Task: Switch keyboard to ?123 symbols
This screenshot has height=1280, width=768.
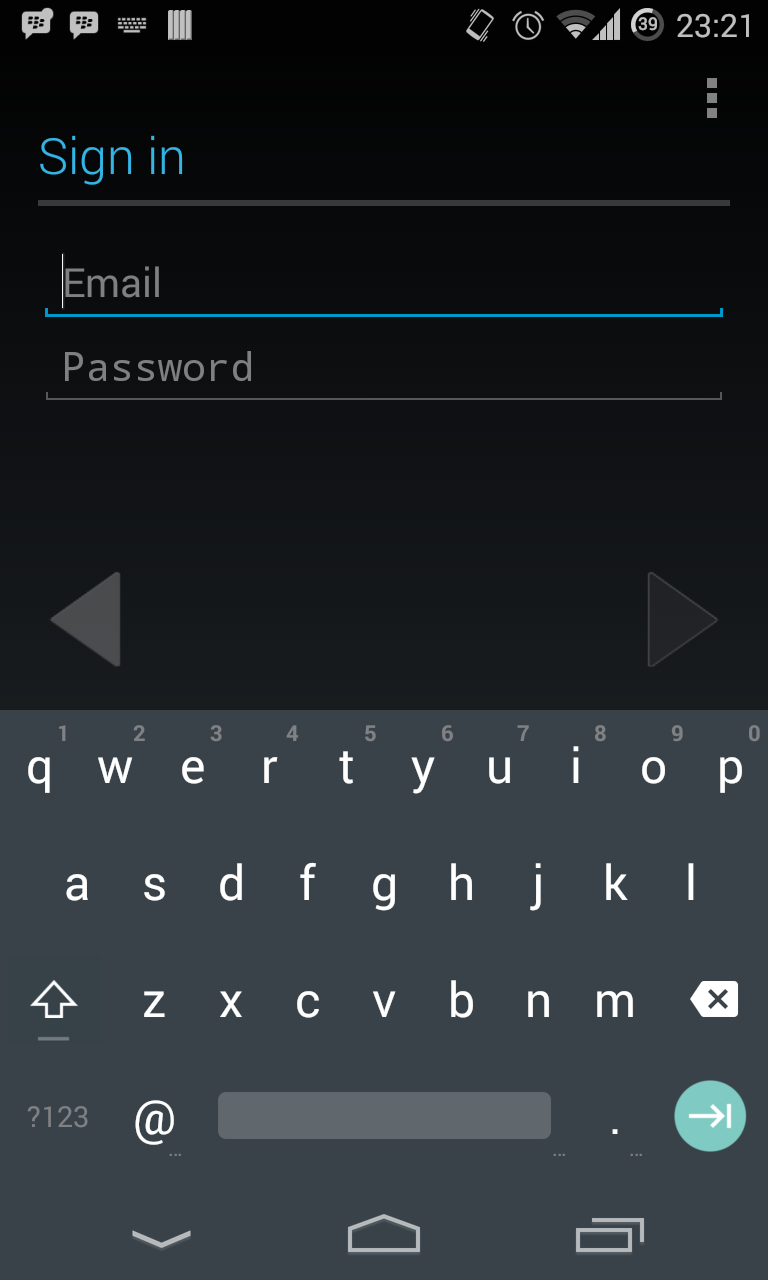Action: point(58,1117)
